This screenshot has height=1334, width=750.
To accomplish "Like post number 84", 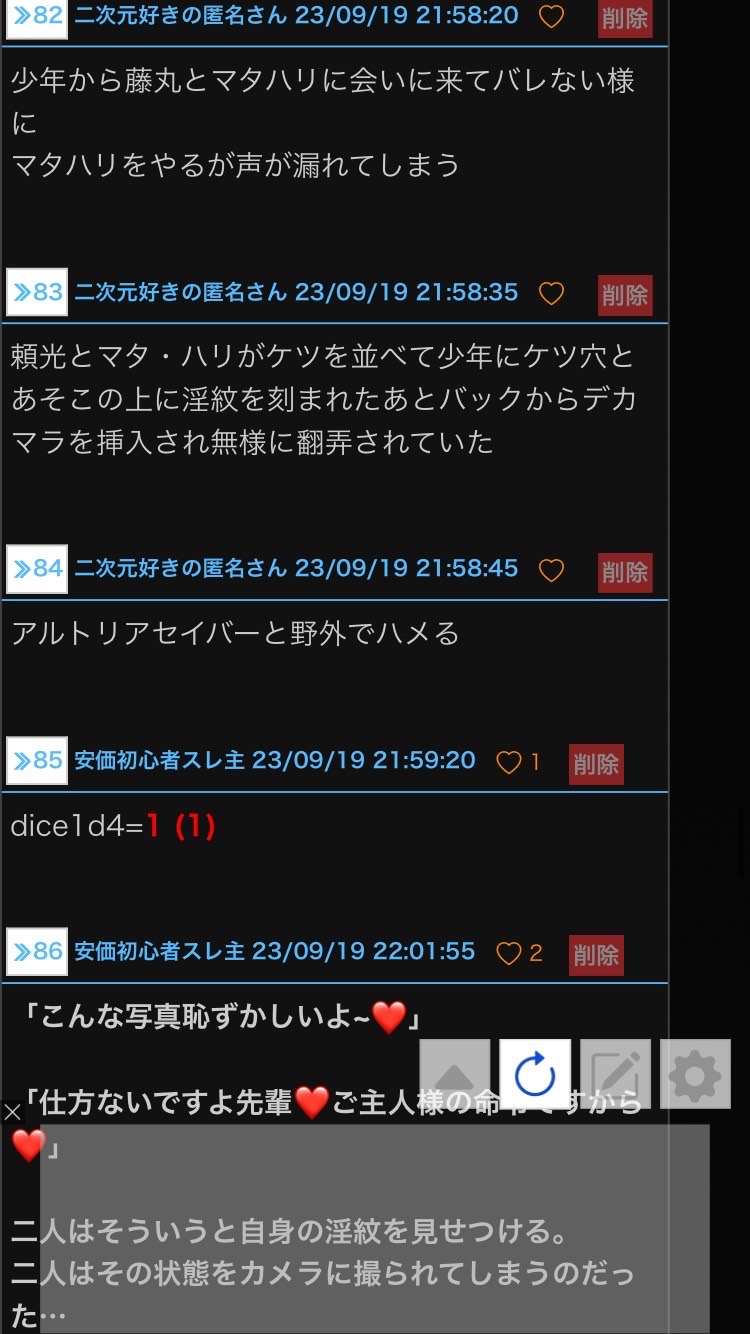I will 551,570.
